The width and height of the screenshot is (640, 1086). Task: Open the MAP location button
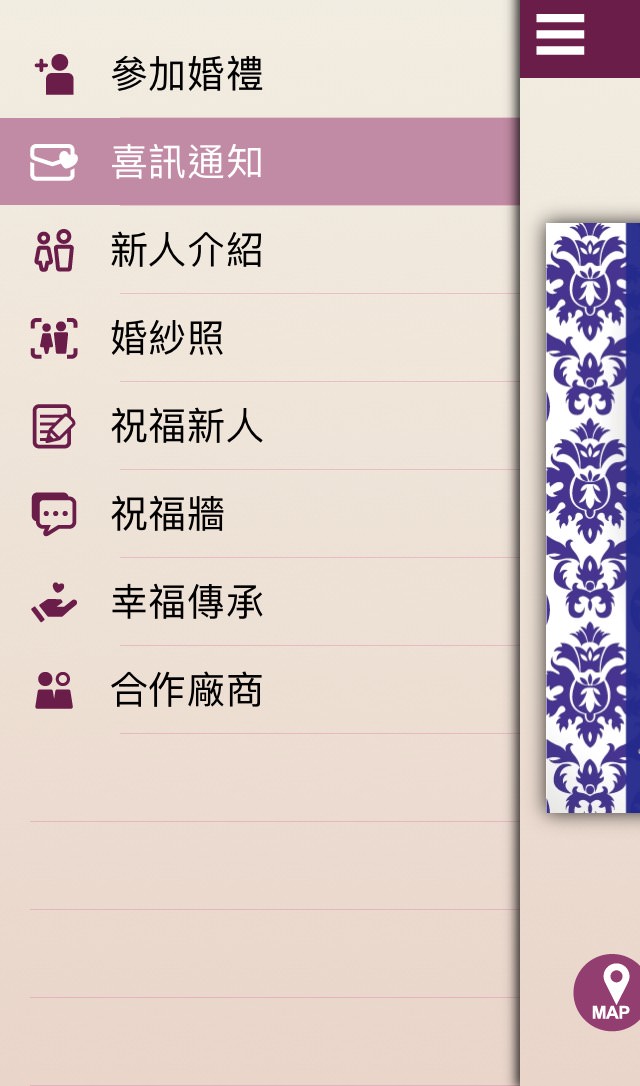(607, 992)
